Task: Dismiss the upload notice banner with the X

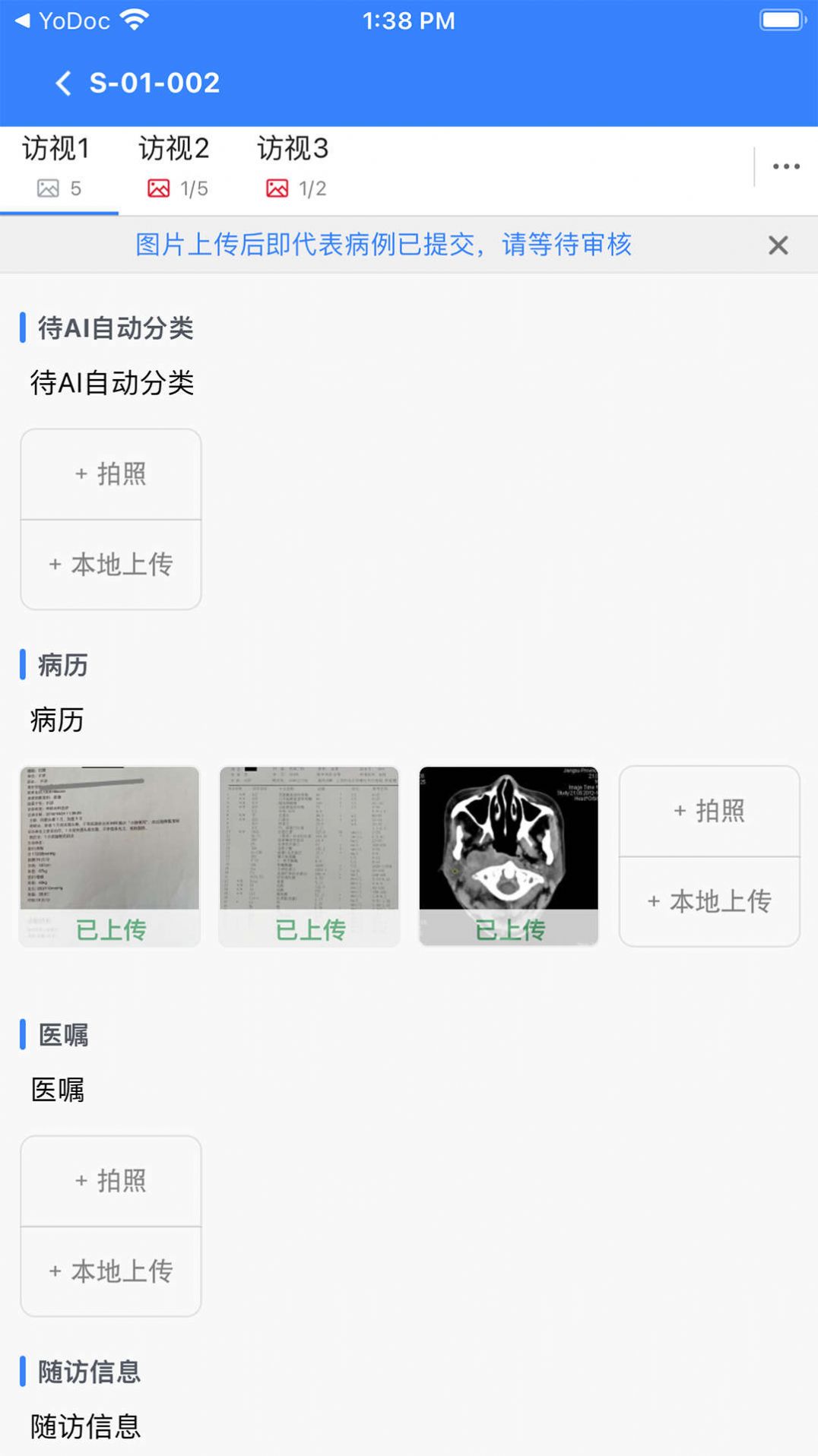Action: tap(778, 245)
